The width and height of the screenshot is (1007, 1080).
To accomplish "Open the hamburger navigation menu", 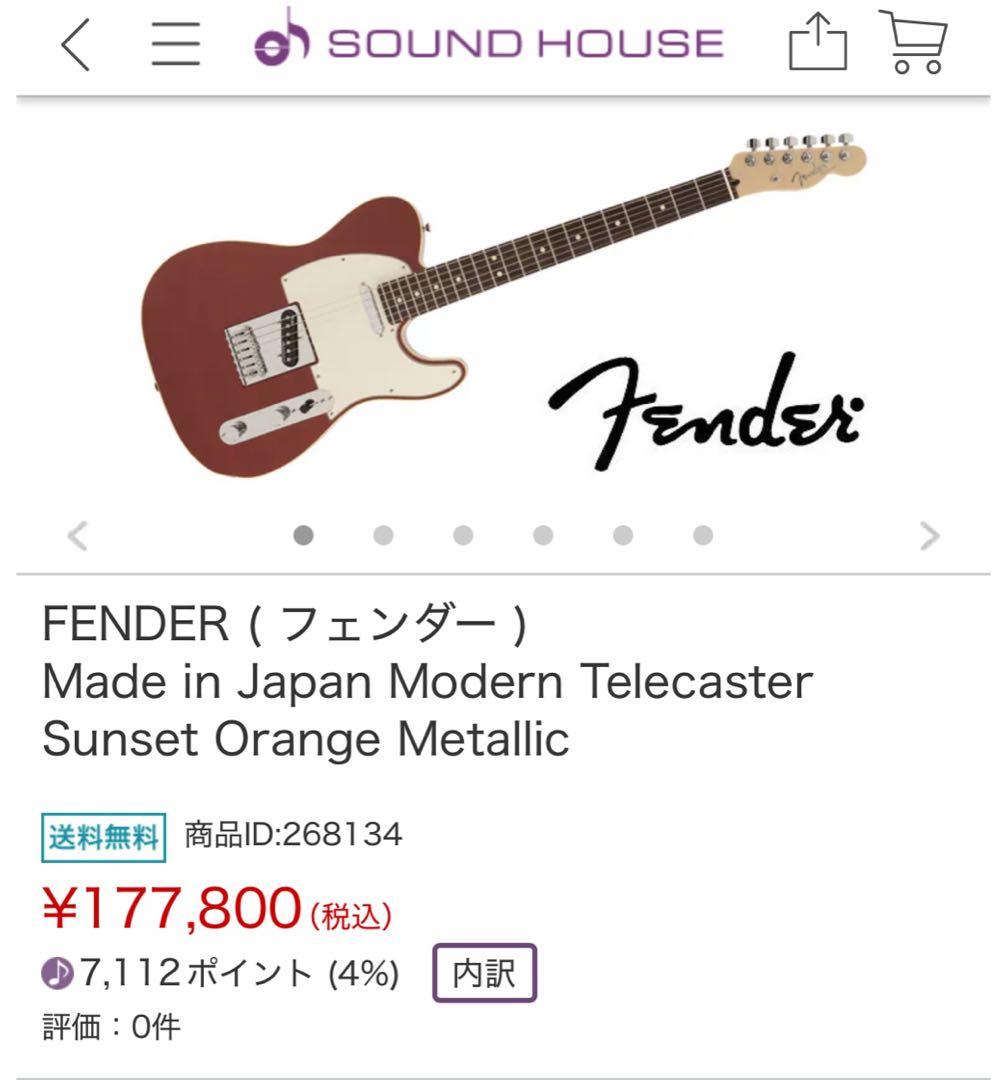I will pos(175,42).
